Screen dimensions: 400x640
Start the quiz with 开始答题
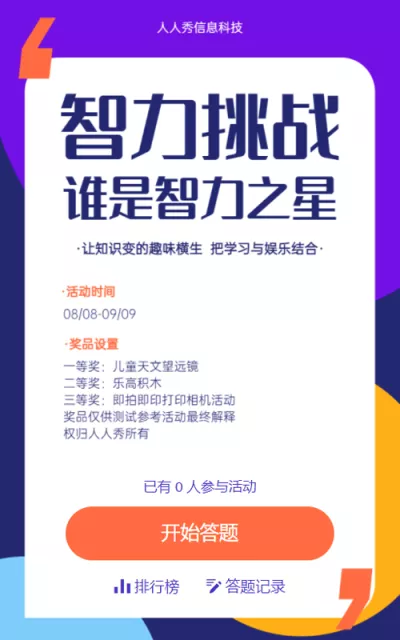pos(200,533)
